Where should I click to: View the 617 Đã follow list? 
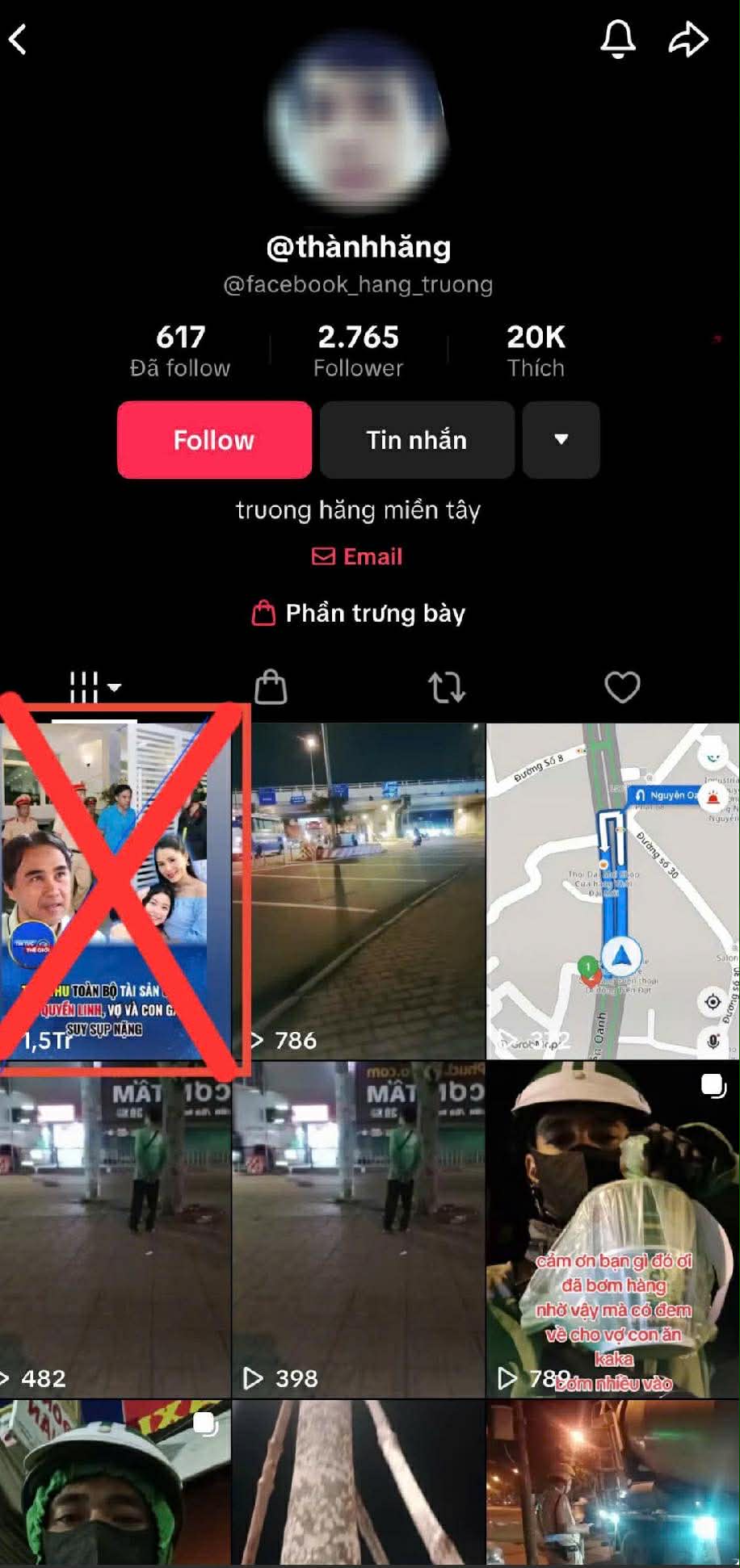pyautogui.click(x=180, y=350)
